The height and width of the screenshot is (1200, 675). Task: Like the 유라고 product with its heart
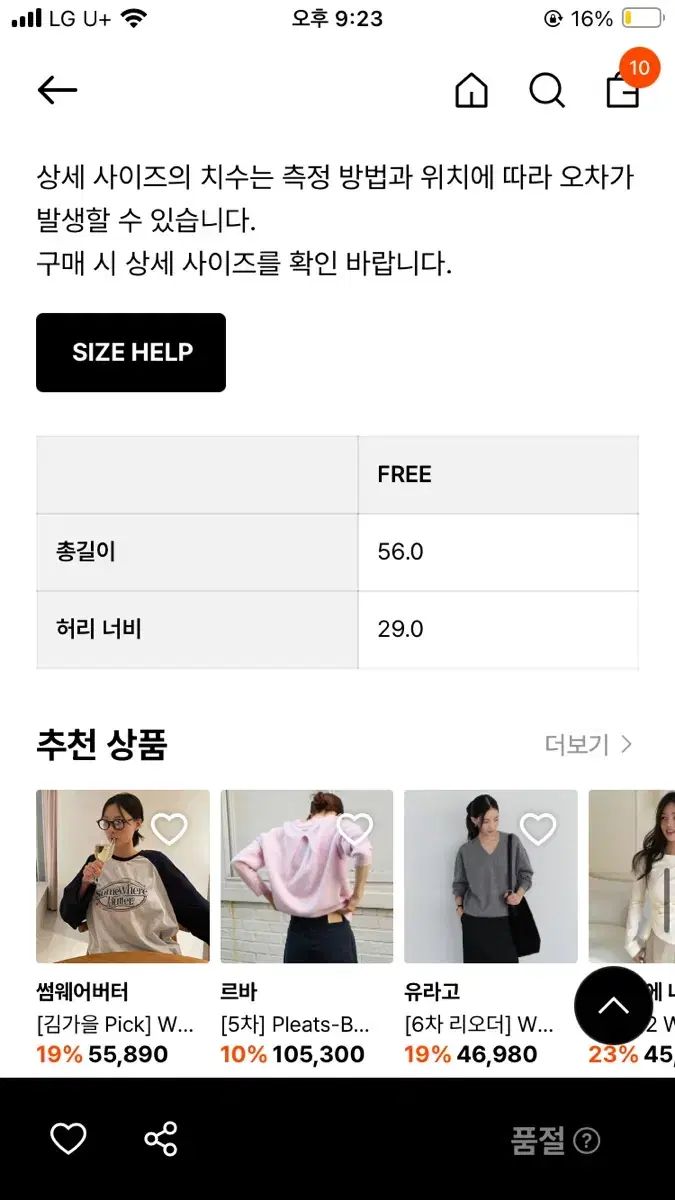[x=538, y=828]
